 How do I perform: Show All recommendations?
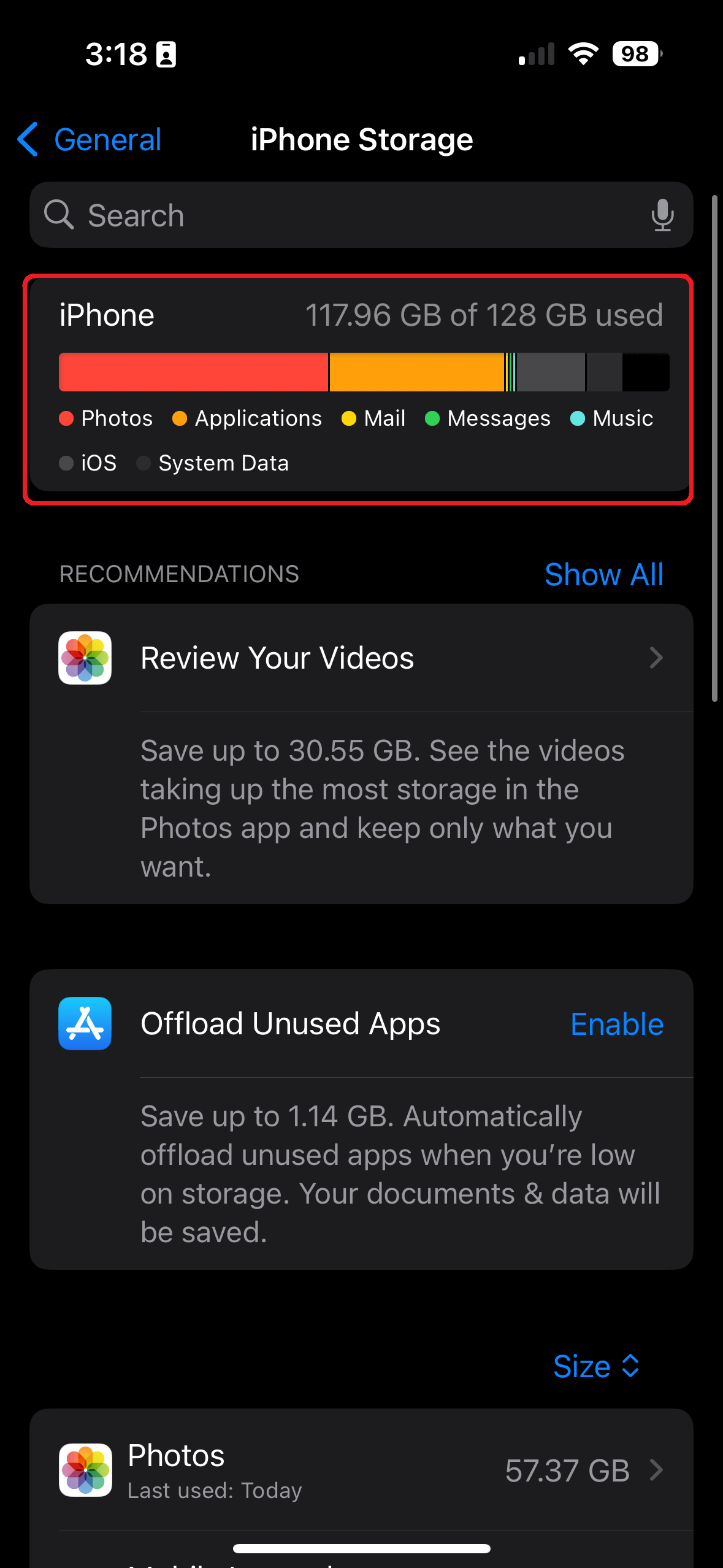(603, 575)
